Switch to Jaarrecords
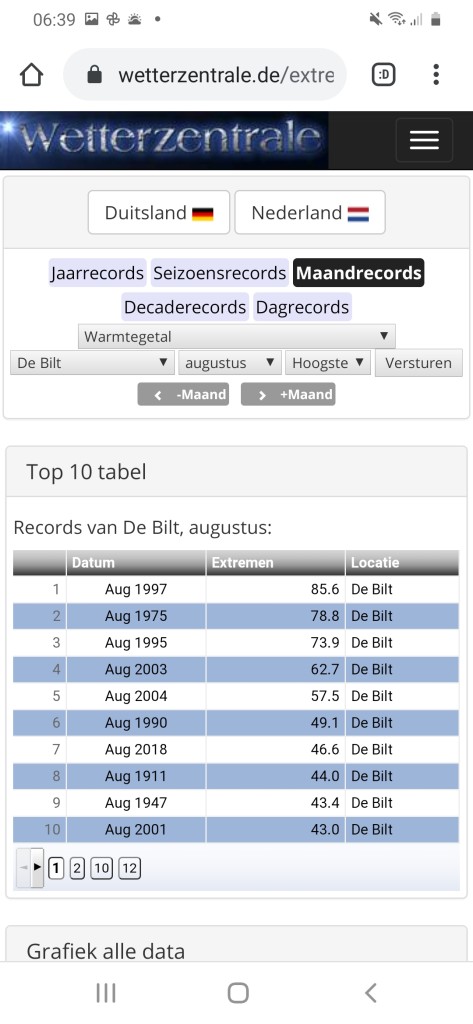This screenshot has width=473, height=1024. coord(97,273)
